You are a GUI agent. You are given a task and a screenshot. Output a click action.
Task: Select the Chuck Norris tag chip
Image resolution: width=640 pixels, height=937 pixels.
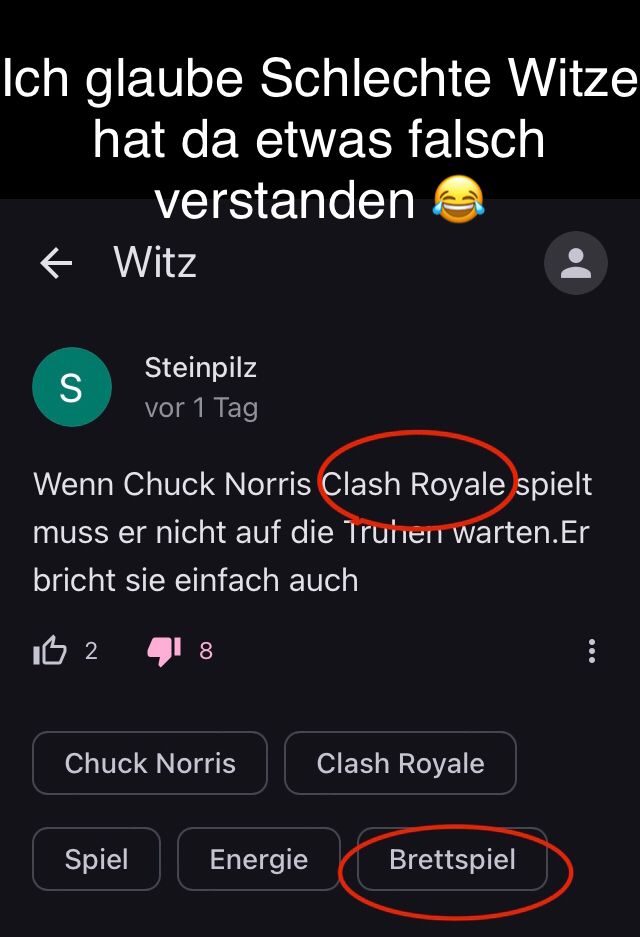[150, 763]
